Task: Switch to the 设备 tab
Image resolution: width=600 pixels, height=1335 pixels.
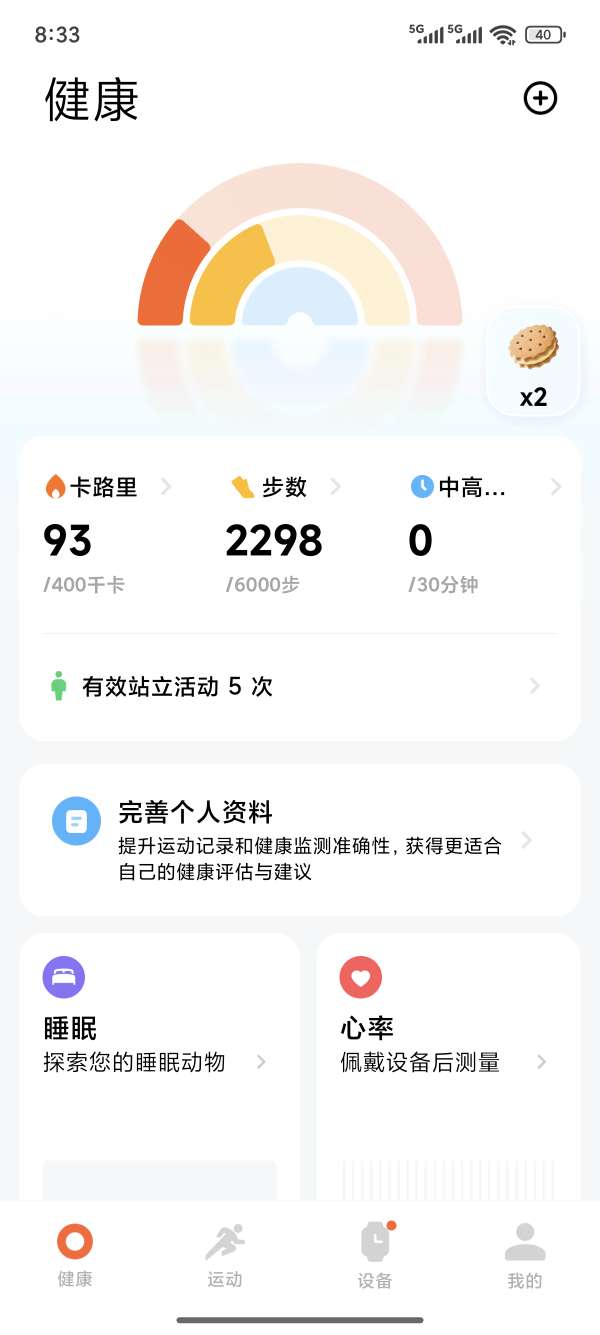Action: tap(375, 1257)
